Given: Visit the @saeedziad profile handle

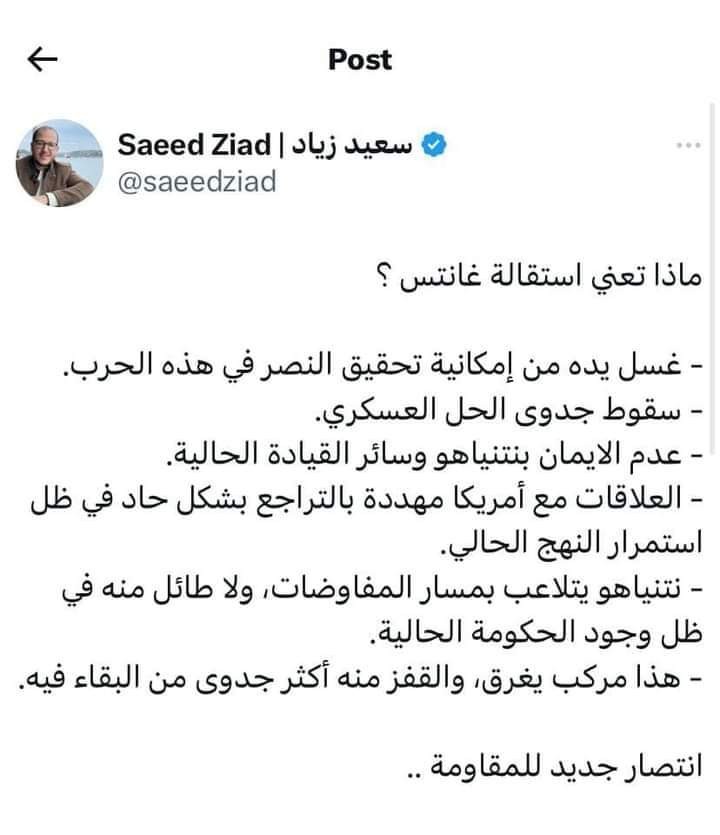Looking at the screenshot, I should (x=196, y=182).
